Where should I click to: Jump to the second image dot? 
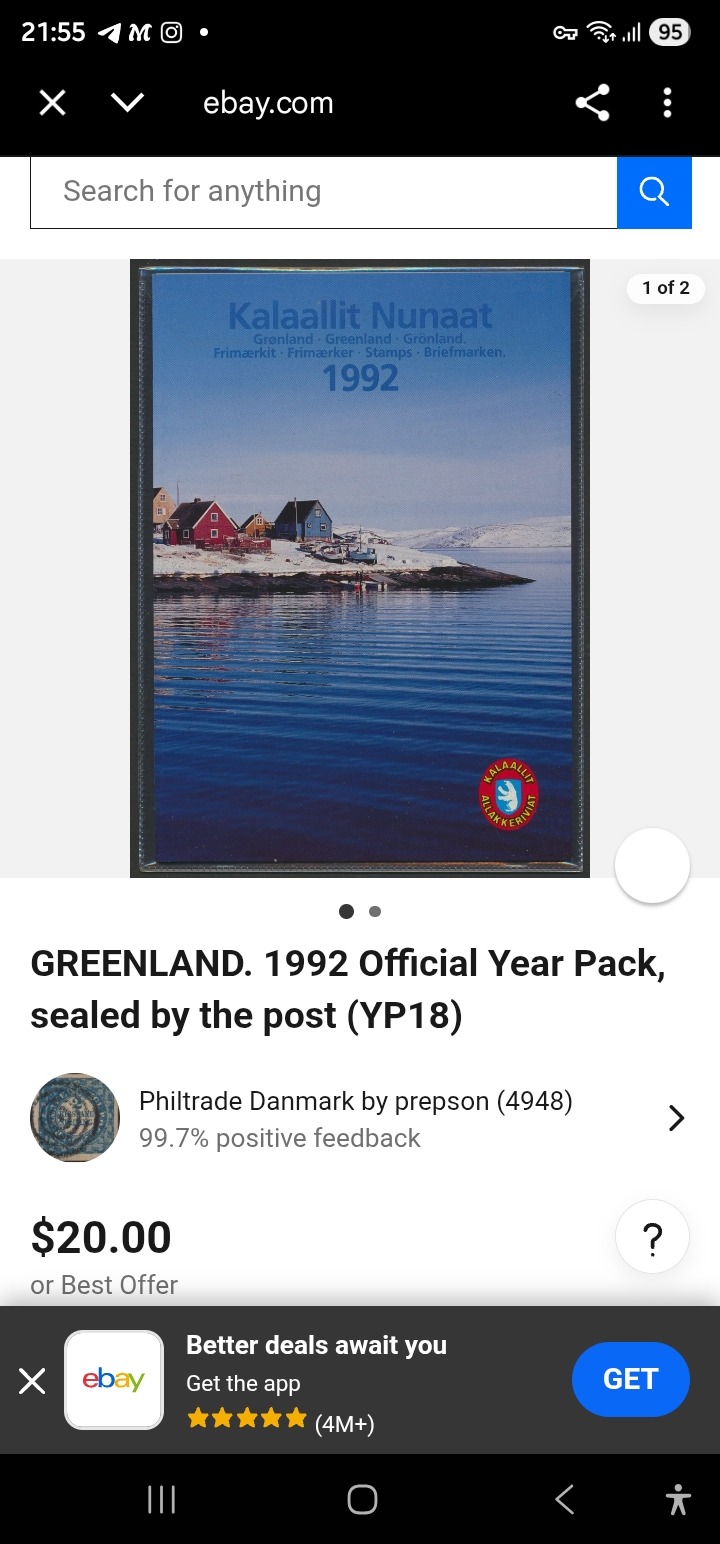(x=375, y=911)
